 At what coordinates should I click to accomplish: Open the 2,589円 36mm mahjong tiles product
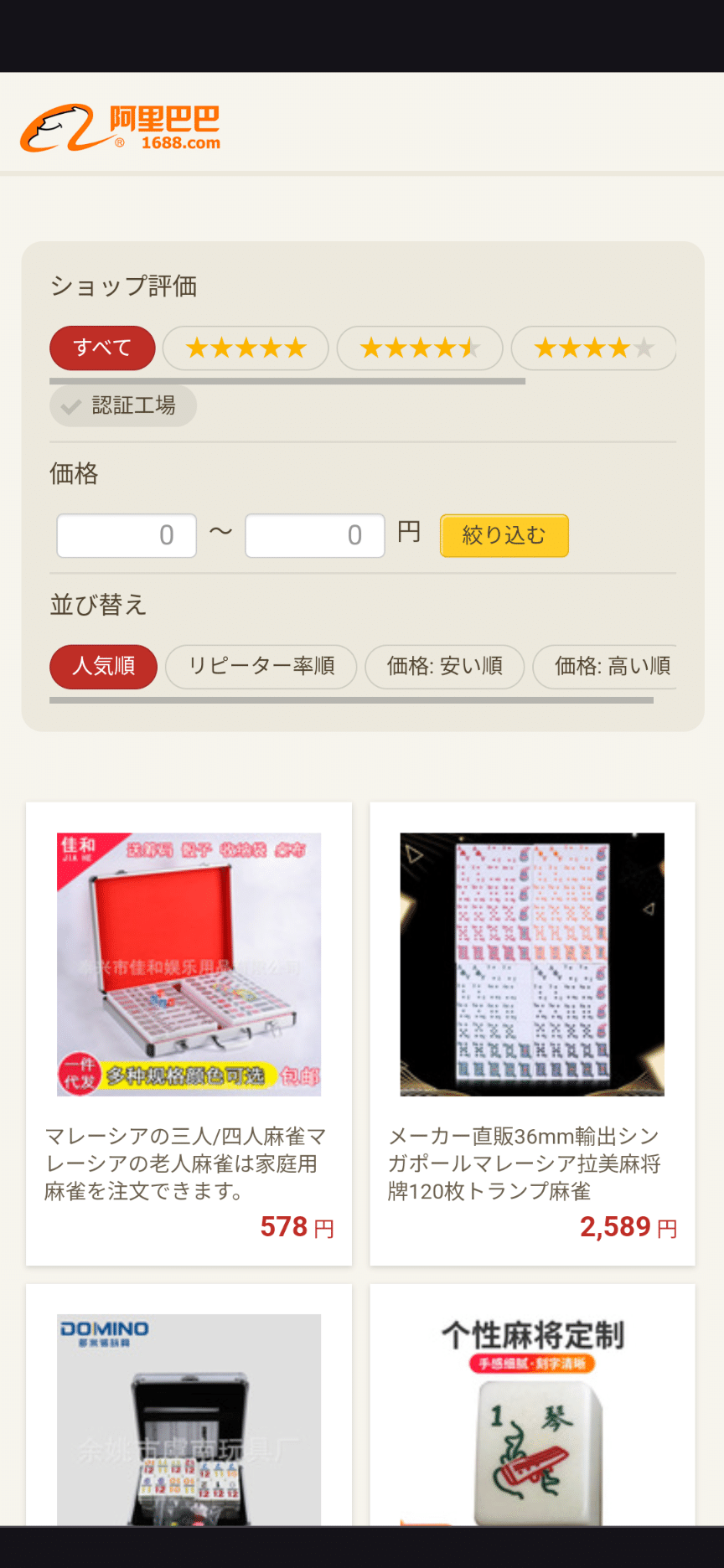[x=532, y=1033]
